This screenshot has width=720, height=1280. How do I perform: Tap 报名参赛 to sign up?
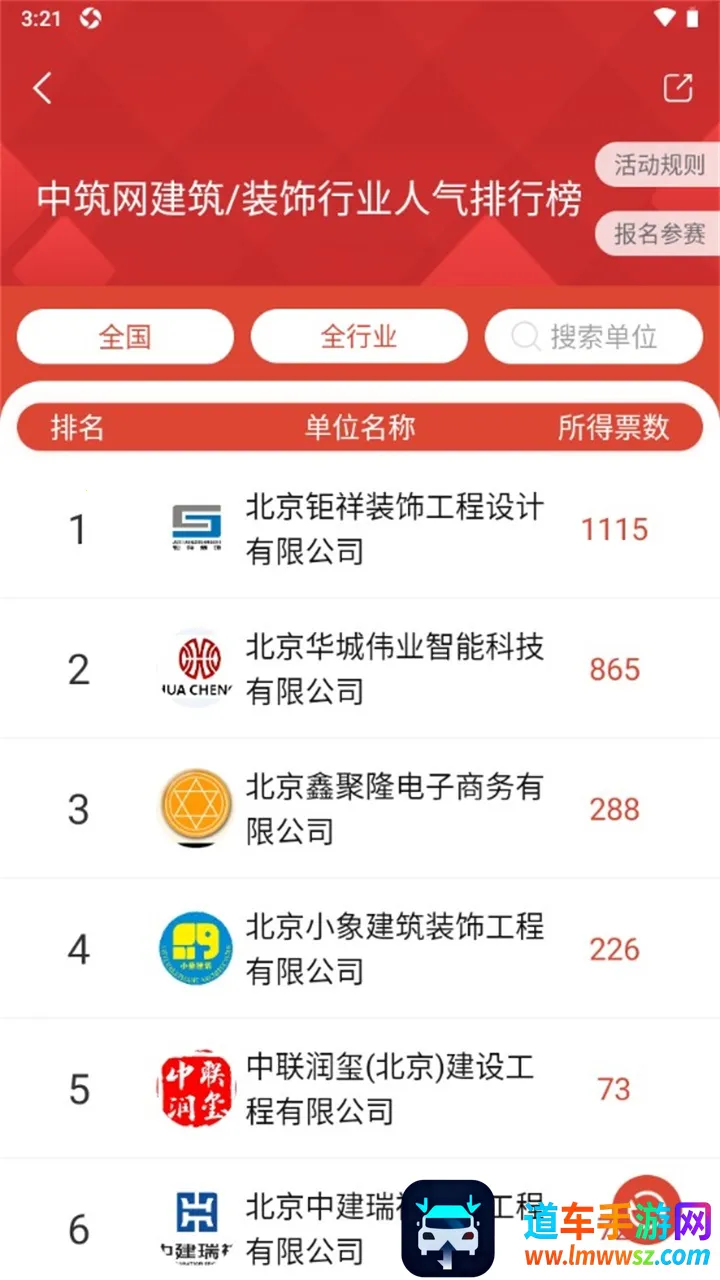click(x=658, y=234)
